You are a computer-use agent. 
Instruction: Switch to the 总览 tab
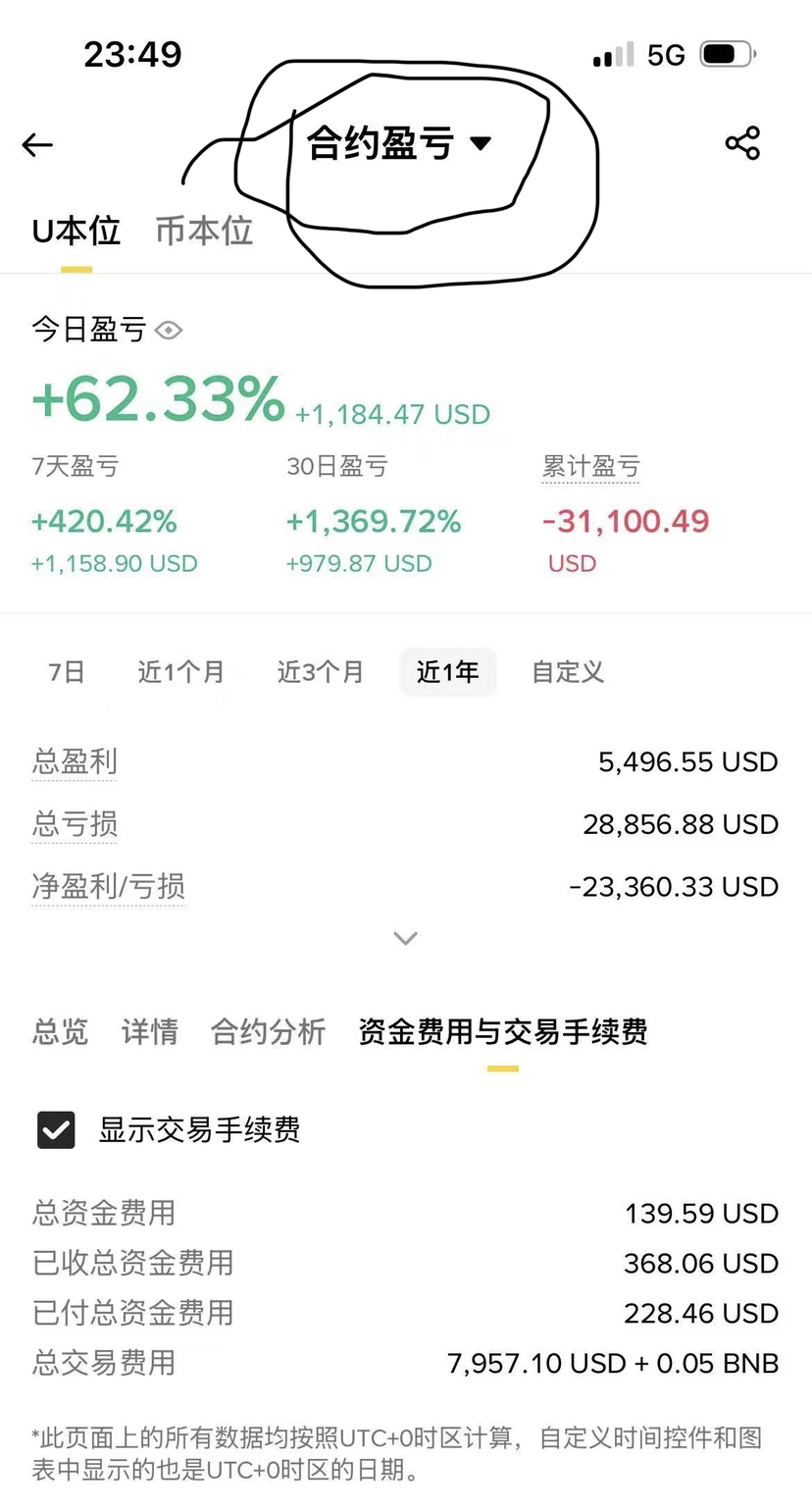pyautogui.click(x=61, y=1031)
